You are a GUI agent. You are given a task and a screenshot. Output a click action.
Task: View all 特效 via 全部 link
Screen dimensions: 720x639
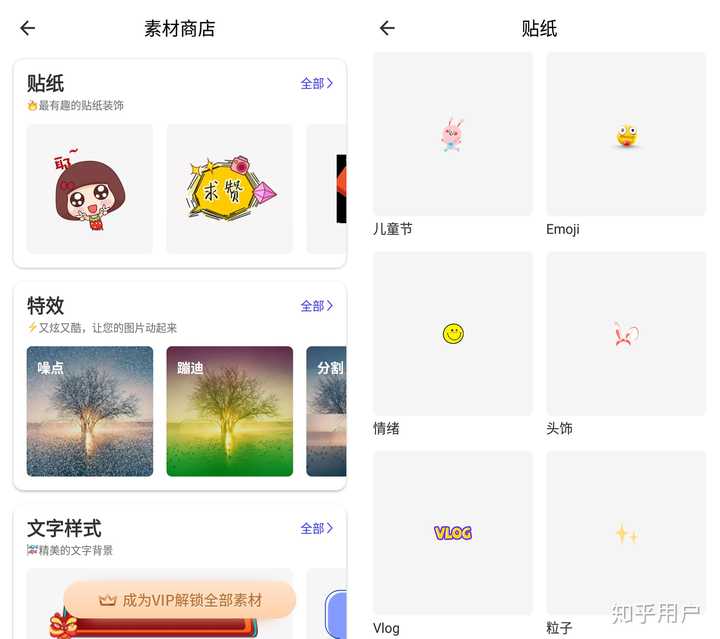[x=316, y=306]
